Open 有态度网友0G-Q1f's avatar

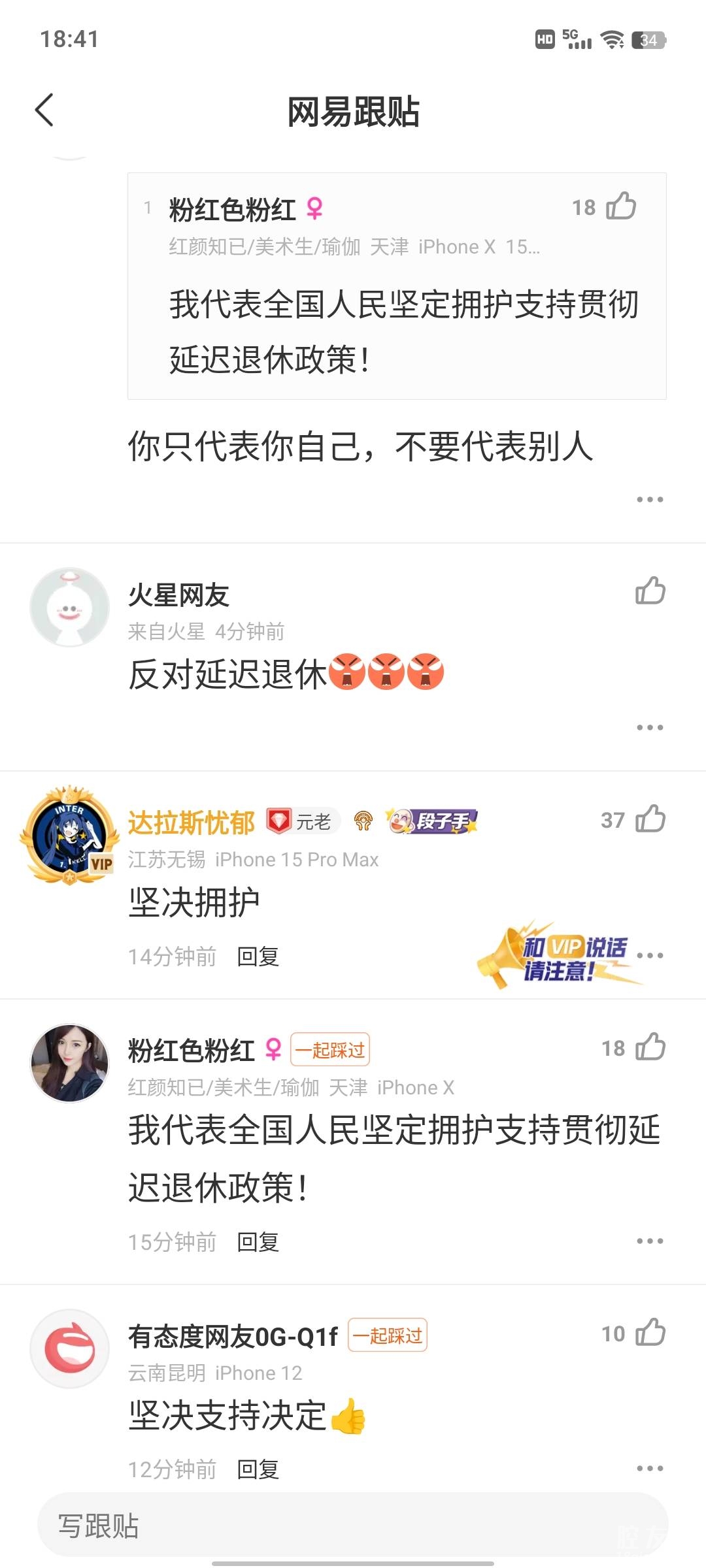(69, 1348)
